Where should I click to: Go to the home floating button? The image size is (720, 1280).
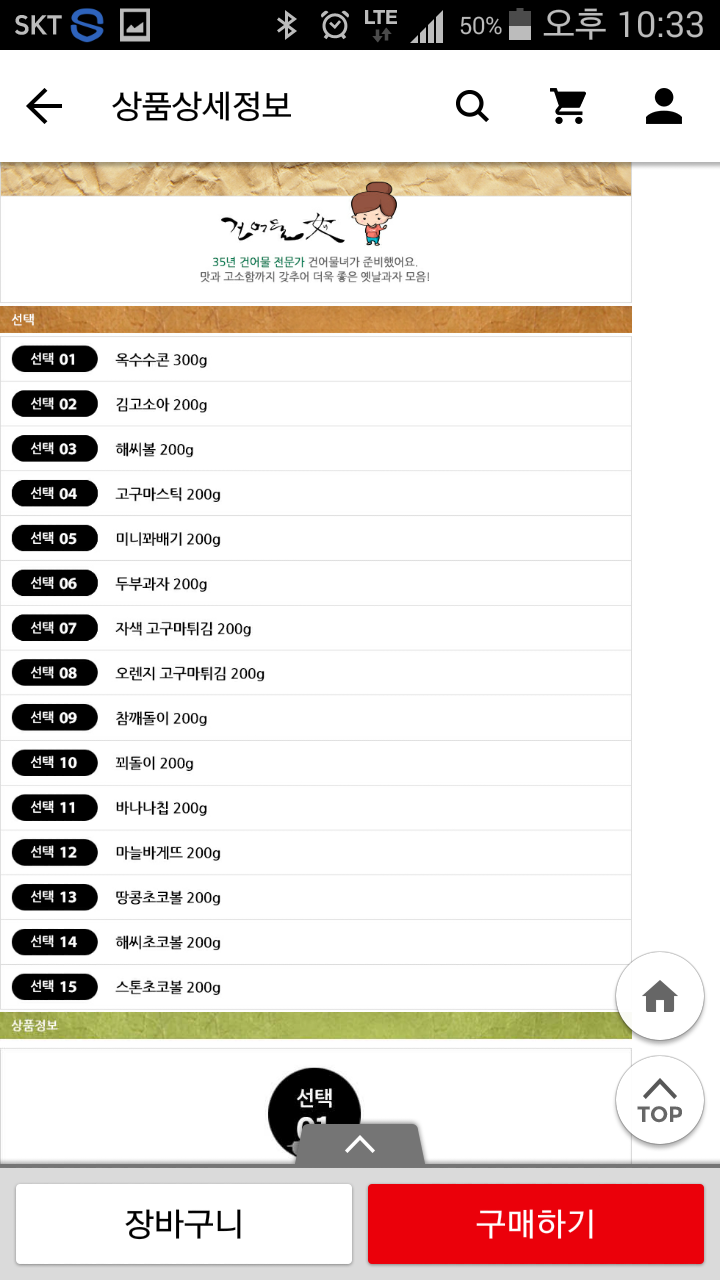[660, 996]
